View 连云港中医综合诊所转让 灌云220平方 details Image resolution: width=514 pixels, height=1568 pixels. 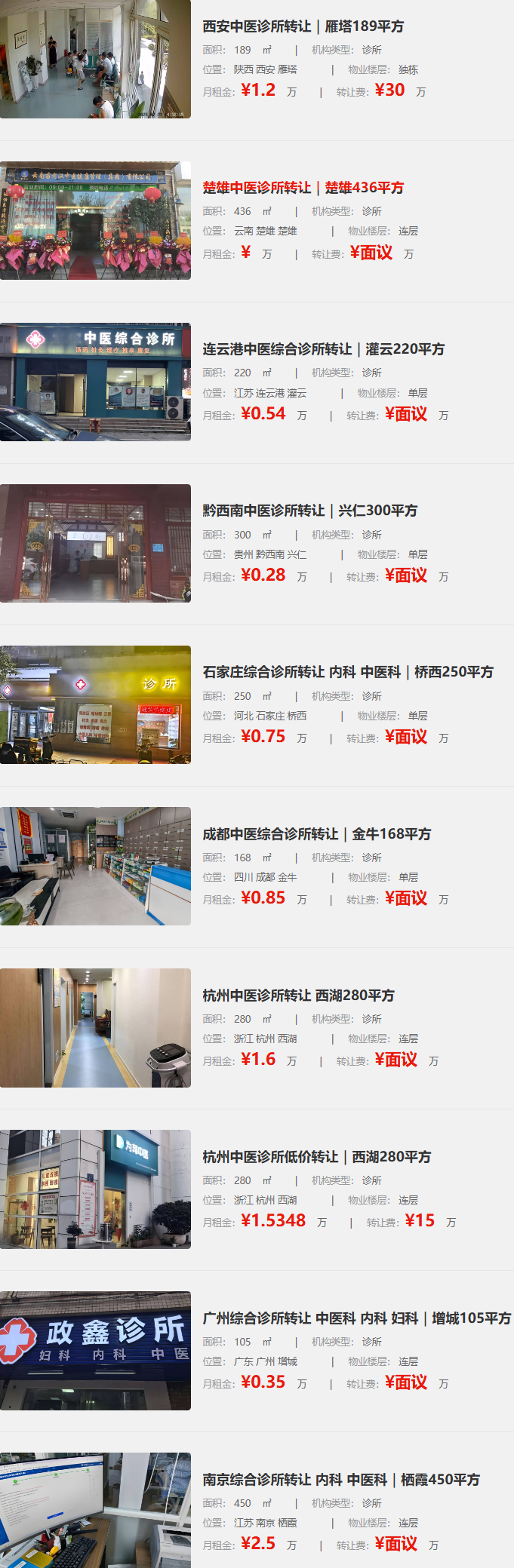click(x=323, y=349)
